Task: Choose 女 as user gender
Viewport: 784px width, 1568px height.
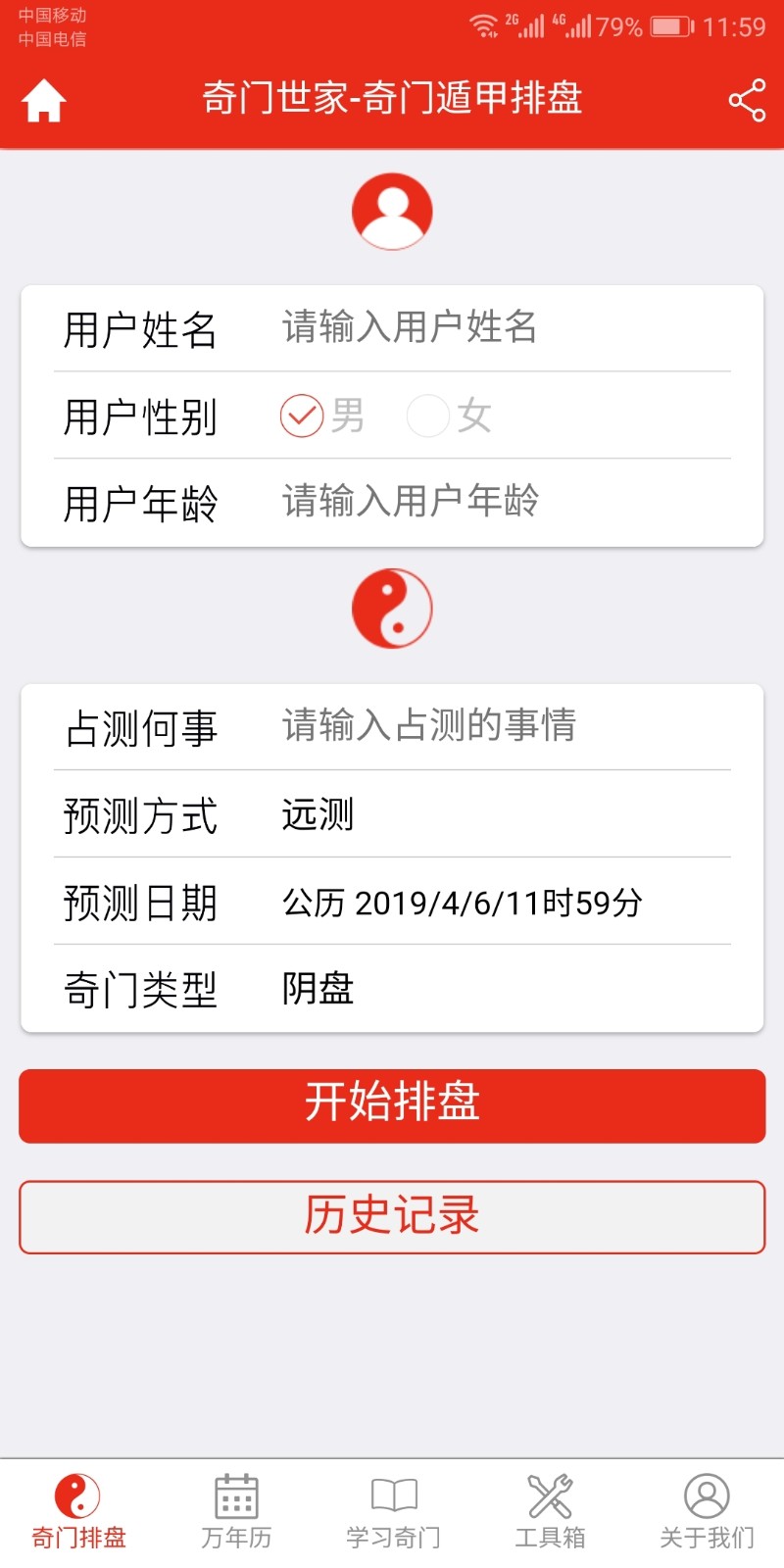Action: point(428,416)
